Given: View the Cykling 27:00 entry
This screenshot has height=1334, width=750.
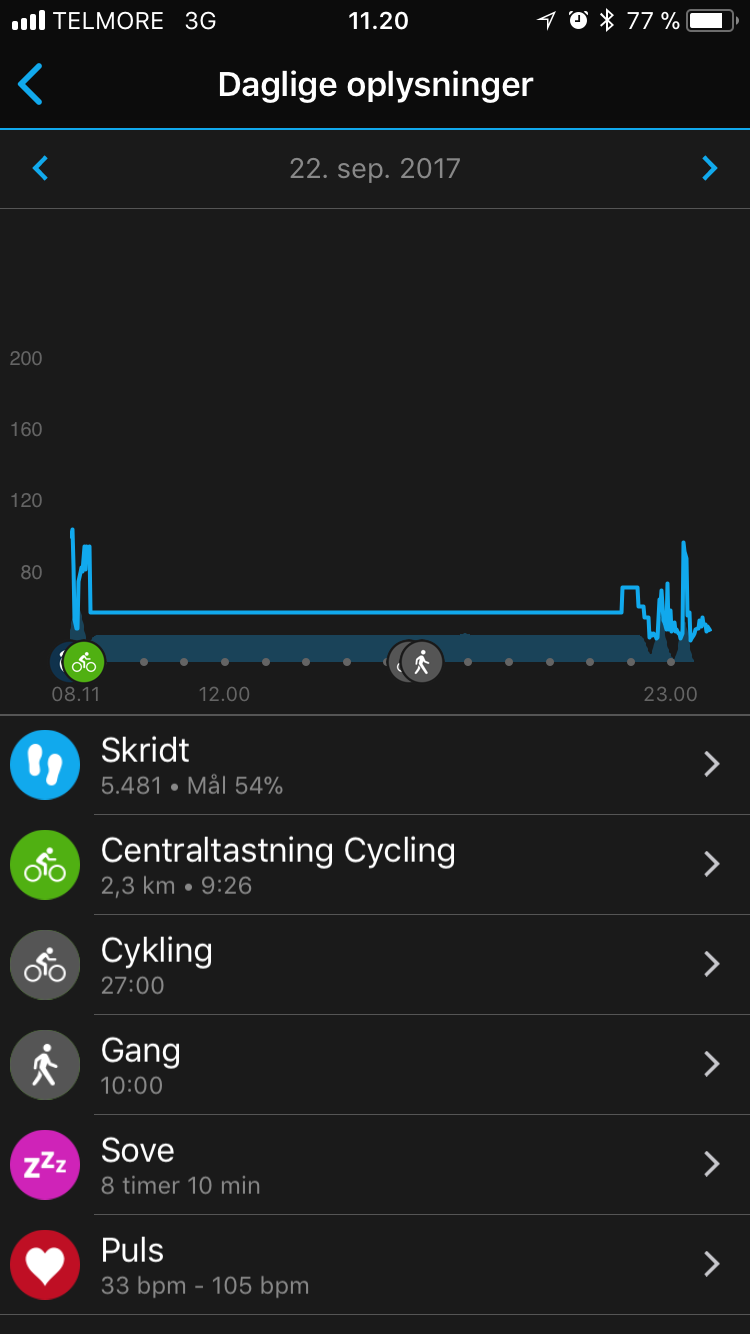Looking at the screenshot, I should (x=375, y=965).
